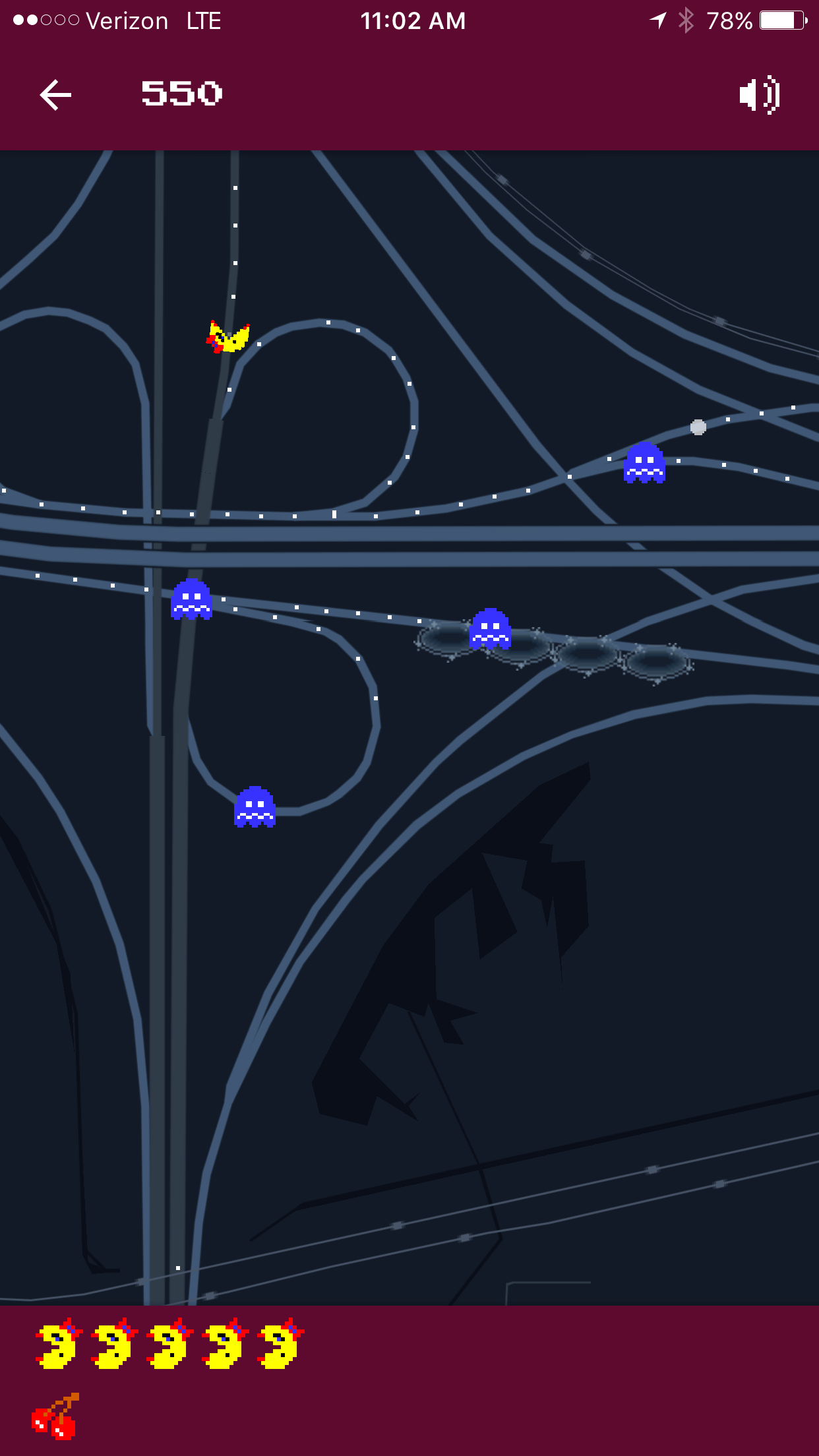Tap the back arrow to exit game
The height and width of the screenshot is (1456, 819).
click(x=55, y=95)
